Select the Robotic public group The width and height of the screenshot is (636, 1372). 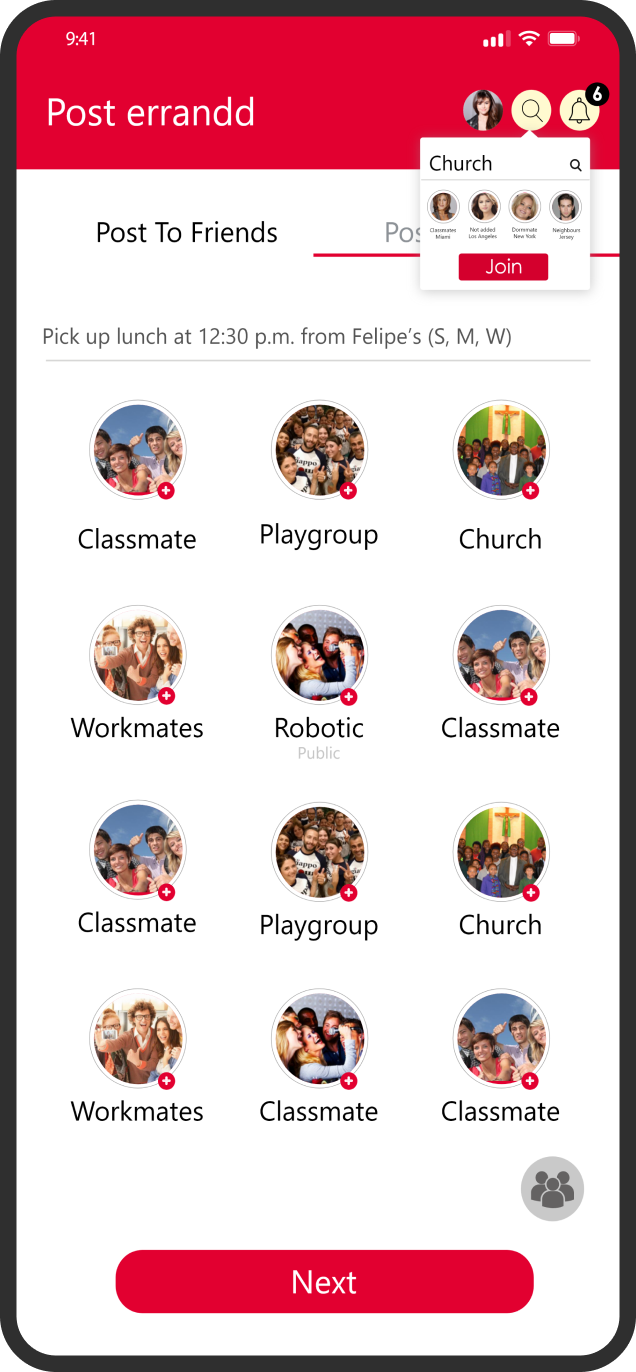tap(319, 682)
